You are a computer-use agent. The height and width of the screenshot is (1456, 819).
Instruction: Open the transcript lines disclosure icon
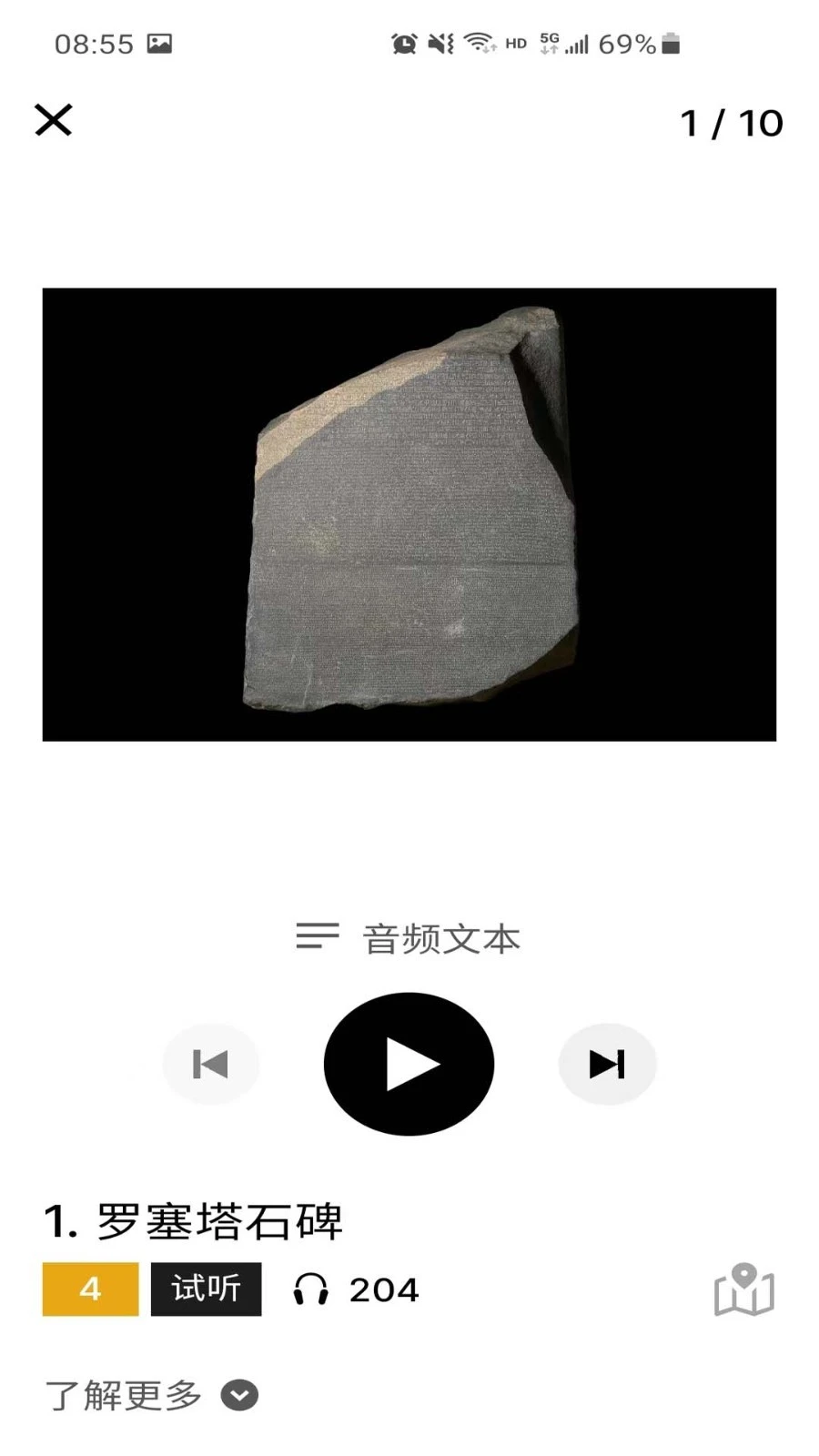(316, 937)
